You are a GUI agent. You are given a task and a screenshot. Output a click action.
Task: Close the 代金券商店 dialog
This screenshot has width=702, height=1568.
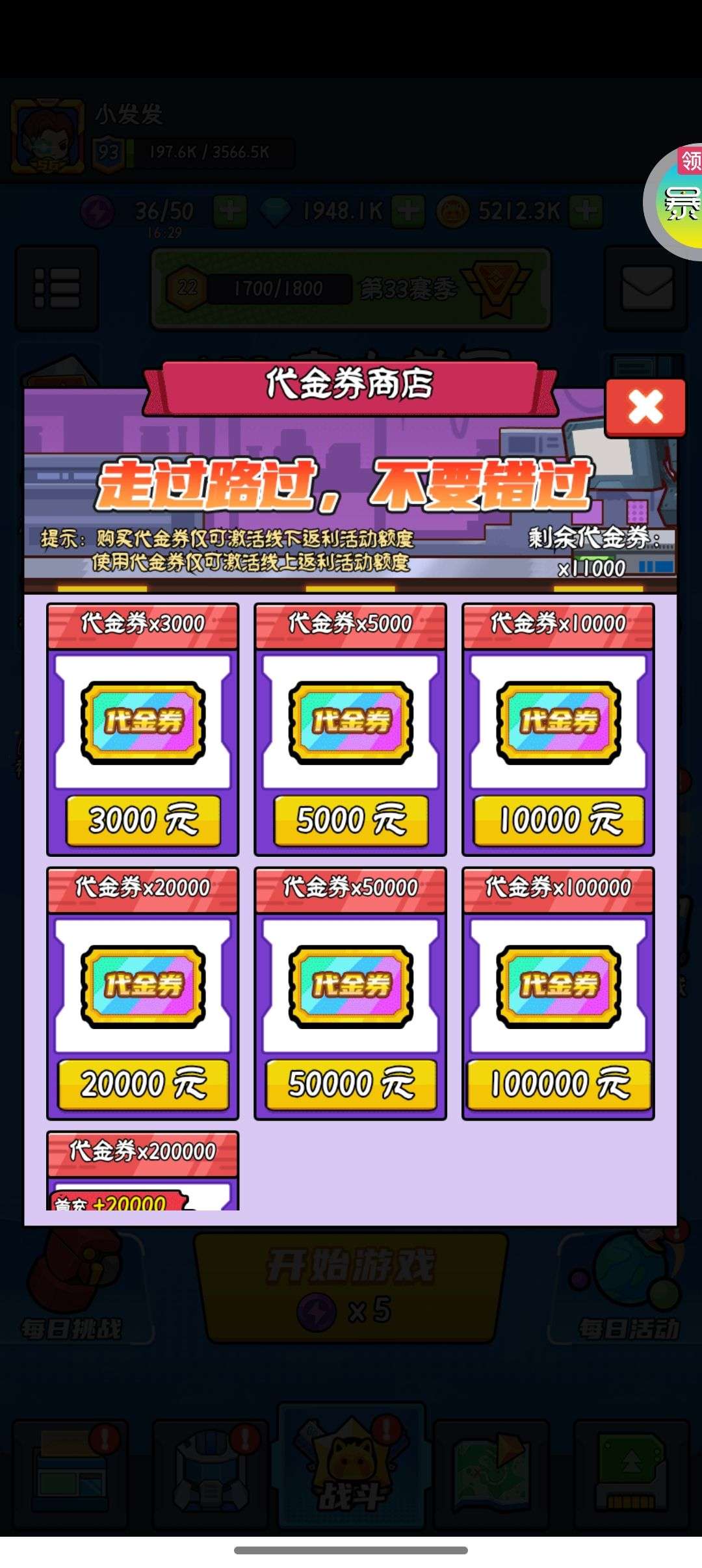[x=645, y=408]
